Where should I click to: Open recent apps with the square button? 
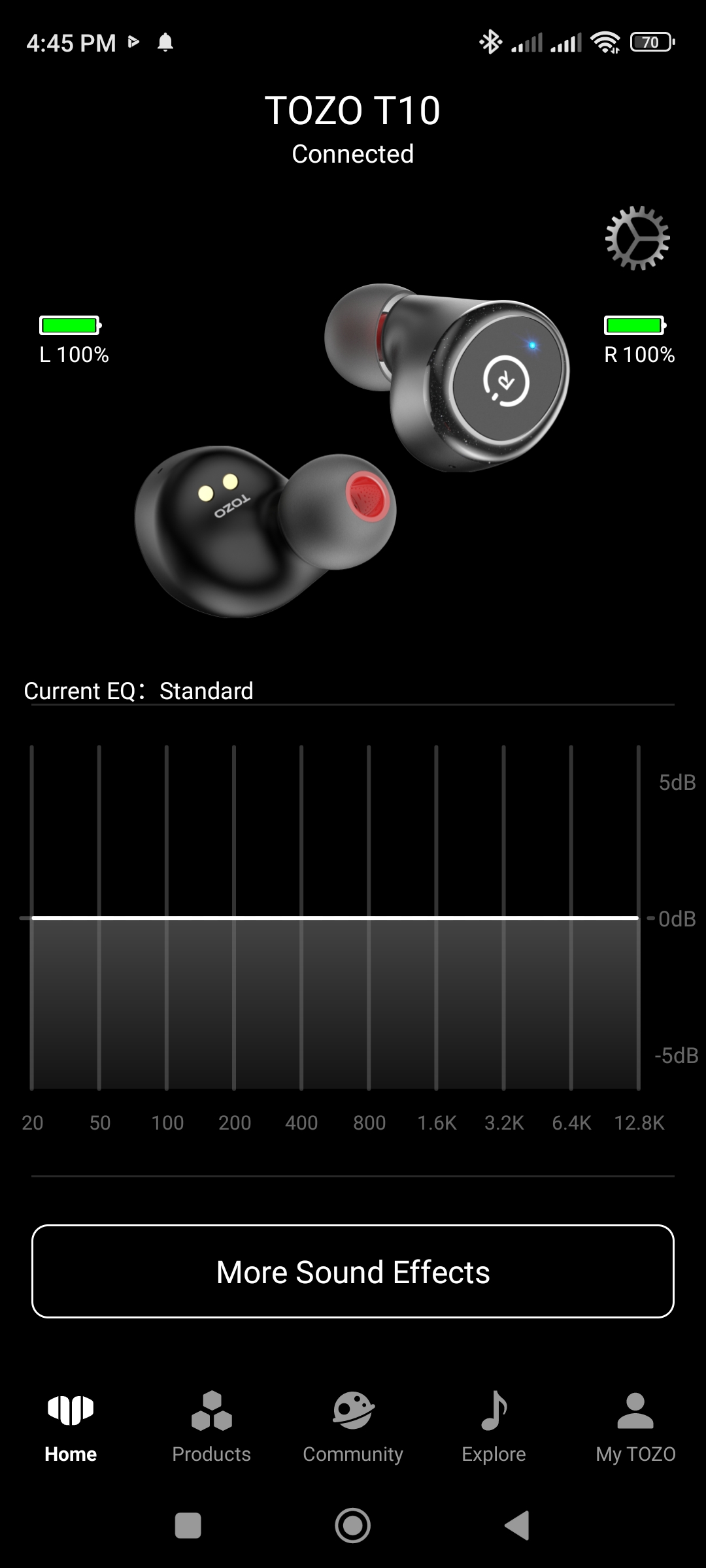click(188, 1526)
